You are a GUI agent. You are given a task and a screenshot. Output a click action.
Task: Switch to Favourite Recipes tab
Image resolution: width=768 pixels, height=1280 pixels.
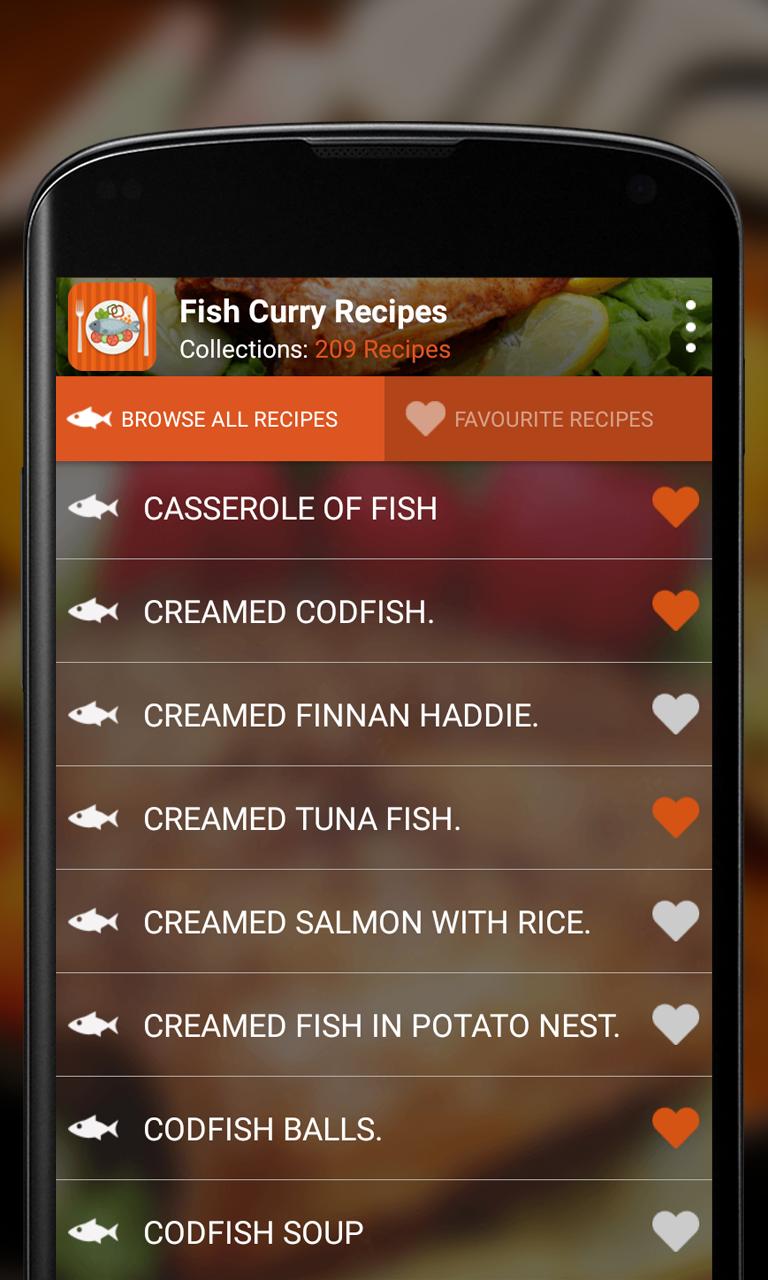[548, 419]
